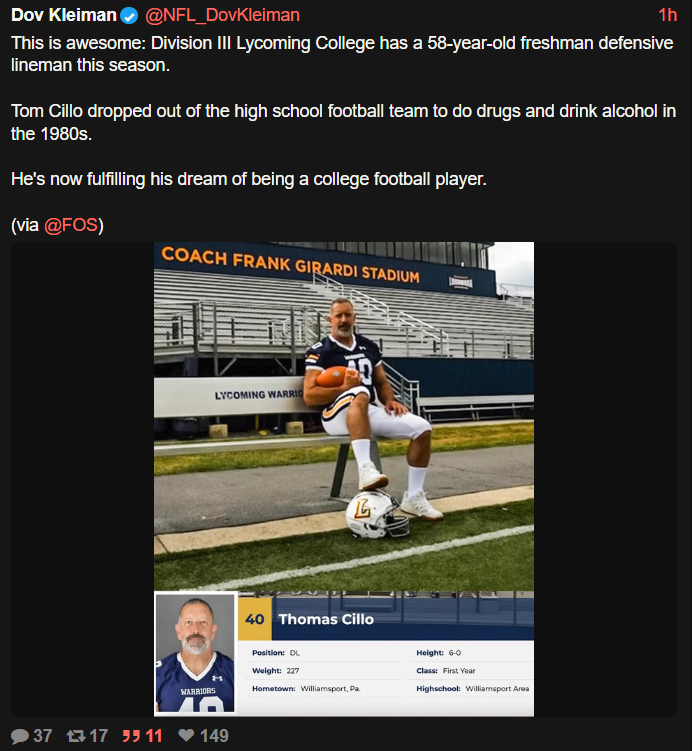Screen dimensions: 692x751
Task: Open the 1h timestamp link
Action: 667,15
